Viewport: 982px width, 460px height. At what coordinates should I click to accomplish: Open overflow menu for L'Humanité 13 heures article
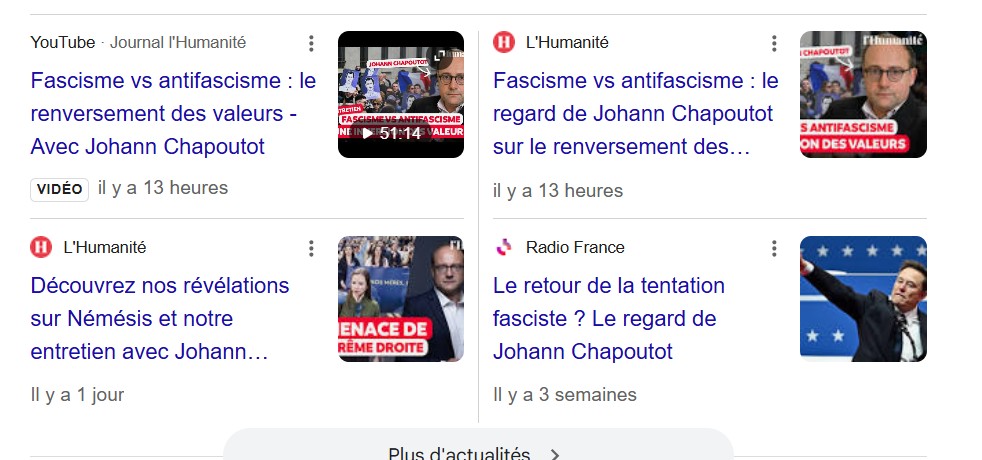click(x=773, y=43)
